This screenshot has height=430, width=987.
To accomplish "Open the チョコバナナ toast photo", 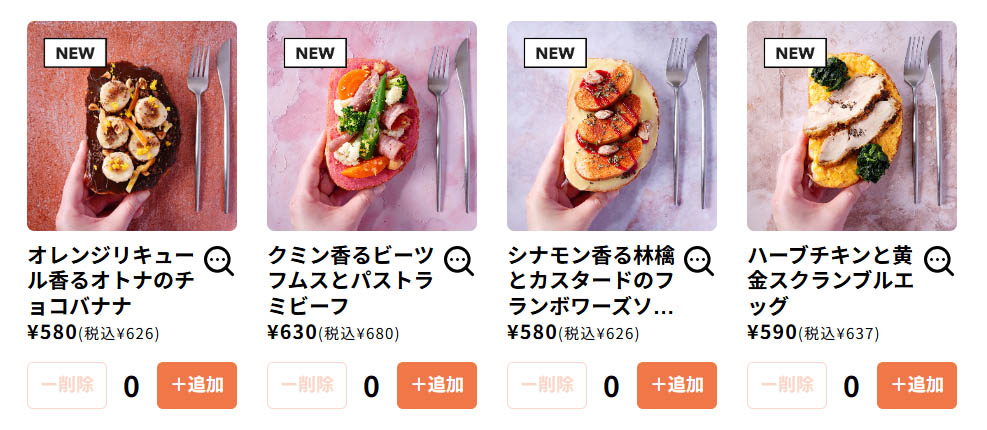I will [x=132, y=126].
